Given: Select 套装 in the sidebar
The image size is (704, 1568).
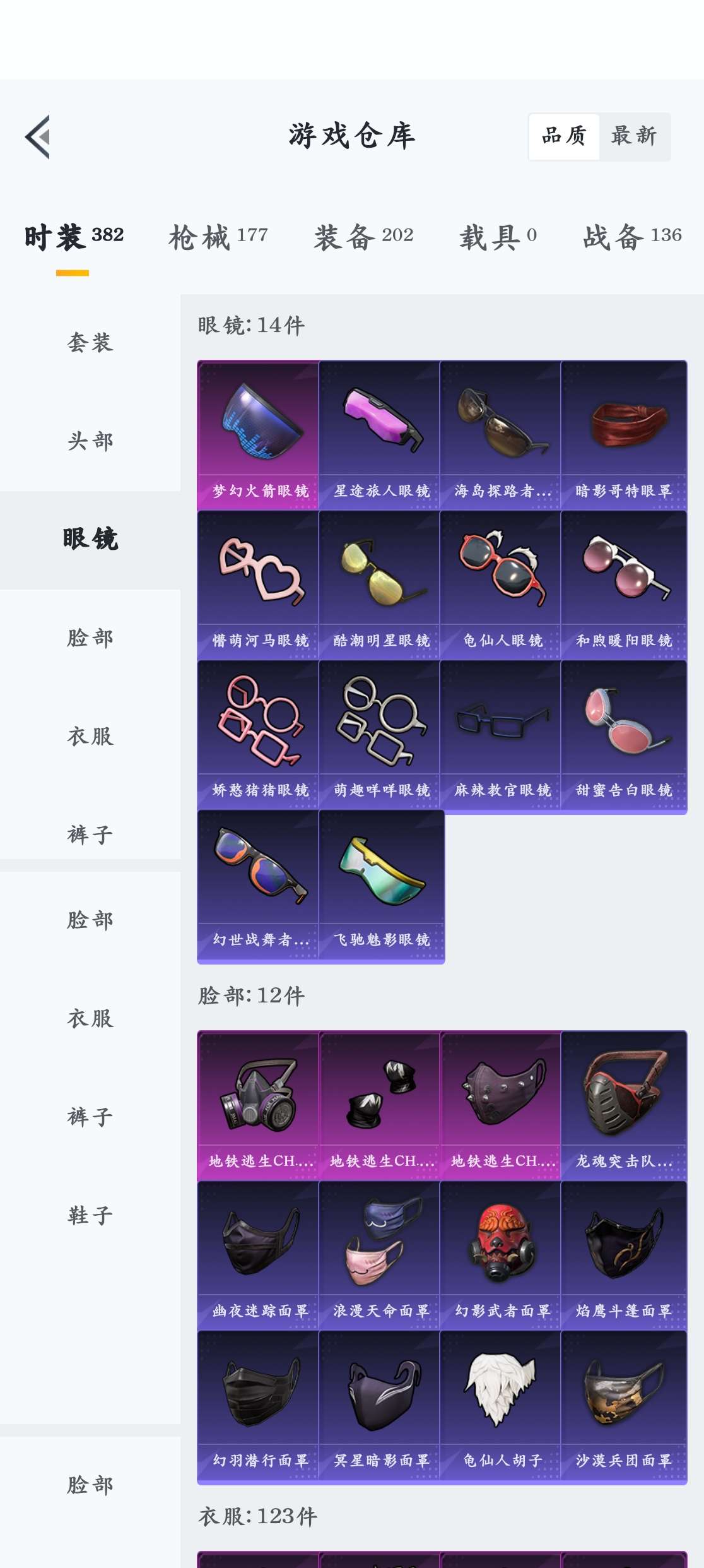Looking at the screenshot, I should click(90, 343).
